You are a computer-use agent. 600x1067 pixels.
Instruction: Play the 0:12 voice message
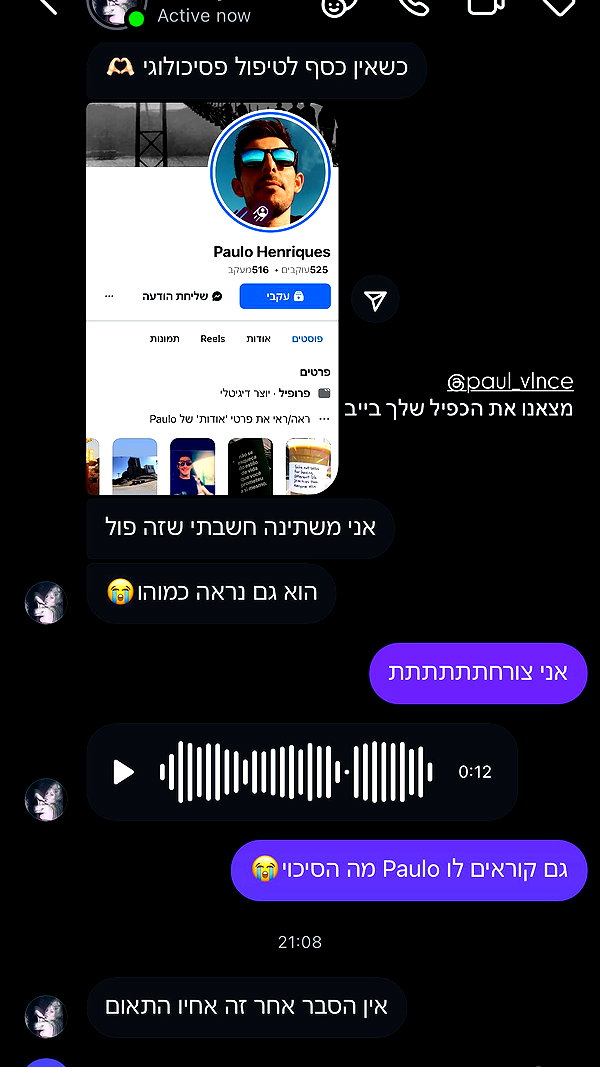pos(123,772)
